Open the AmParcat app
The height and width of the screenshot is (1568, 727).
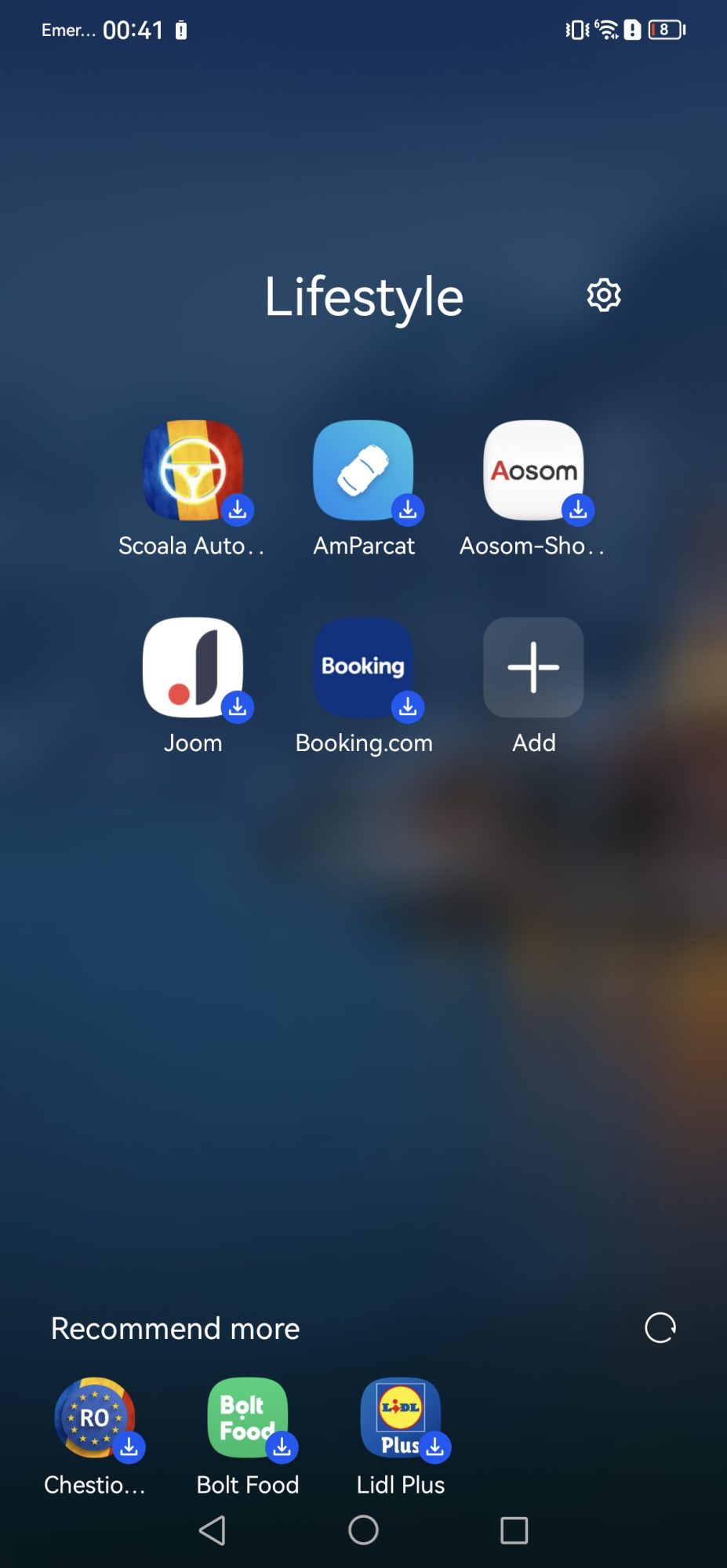363,470
